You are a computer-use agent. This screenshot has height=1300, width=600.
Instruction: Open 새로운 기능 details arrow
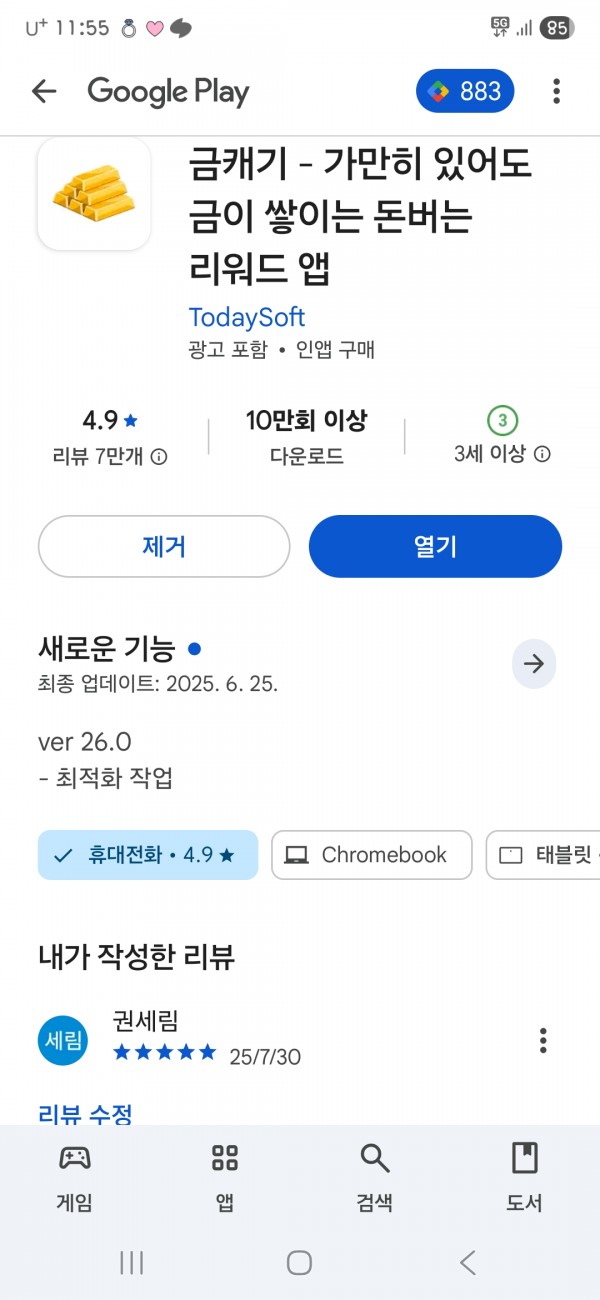click(534, 664)
